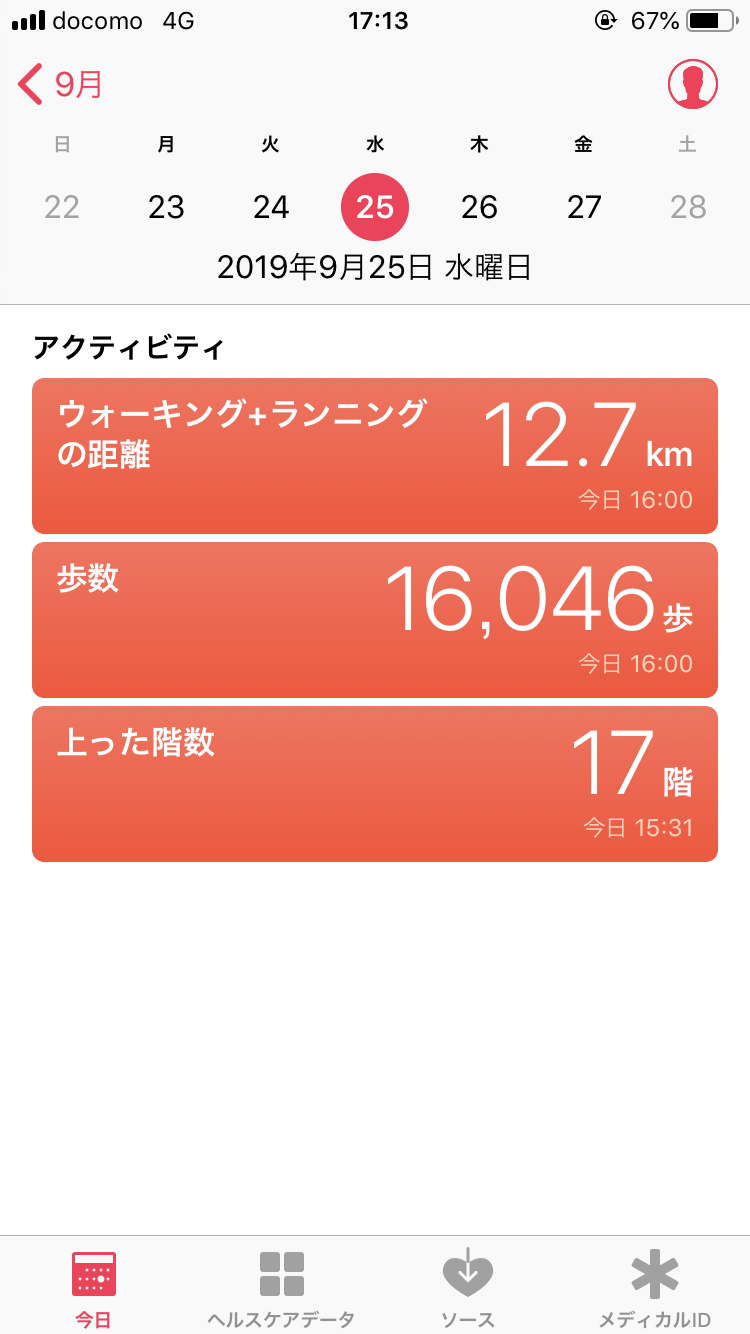The height and width of the screenshot is (1334, 750).
Task: Select Saturday the 28th
Action: (x=688, y=207)
